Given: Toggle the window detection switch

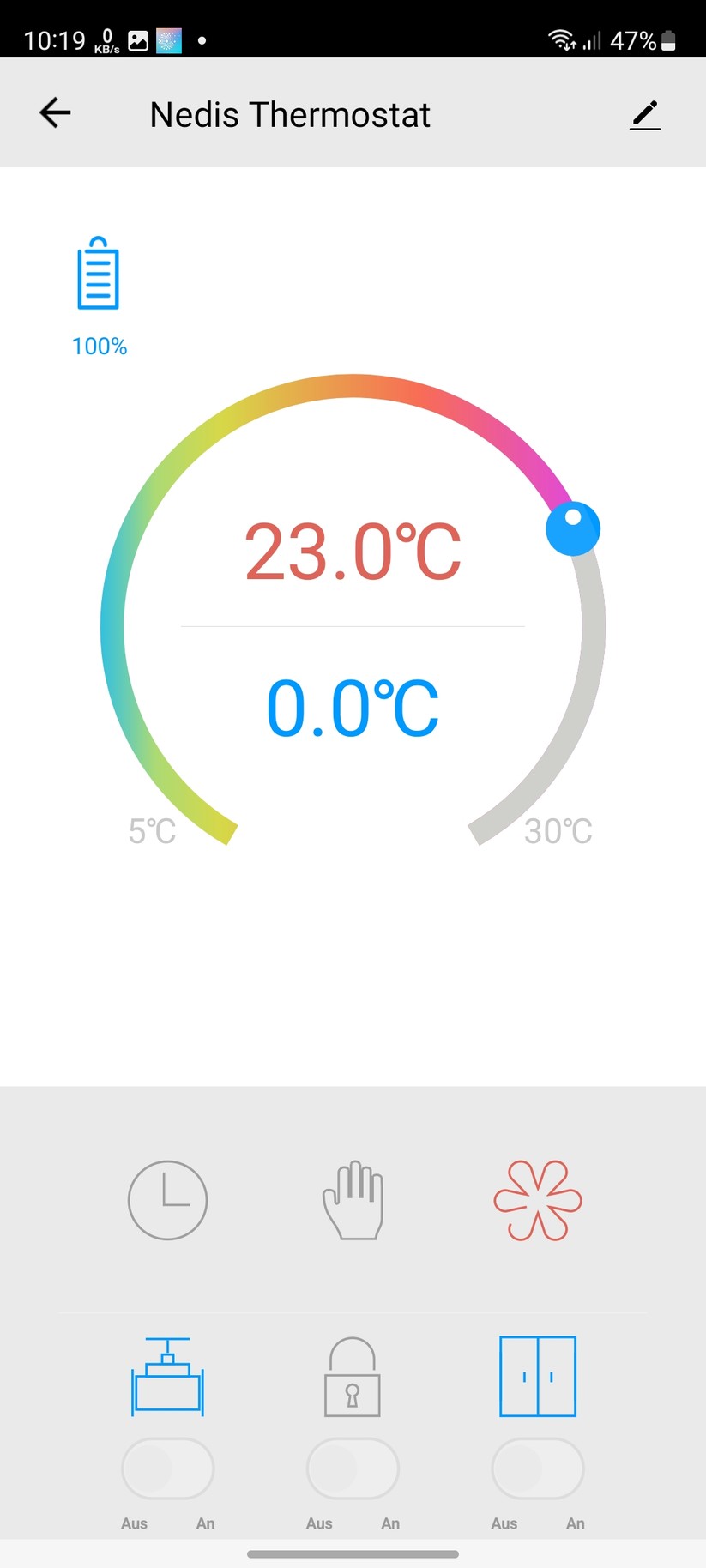Looking at the screenshot, I should tap(538, 1468).
